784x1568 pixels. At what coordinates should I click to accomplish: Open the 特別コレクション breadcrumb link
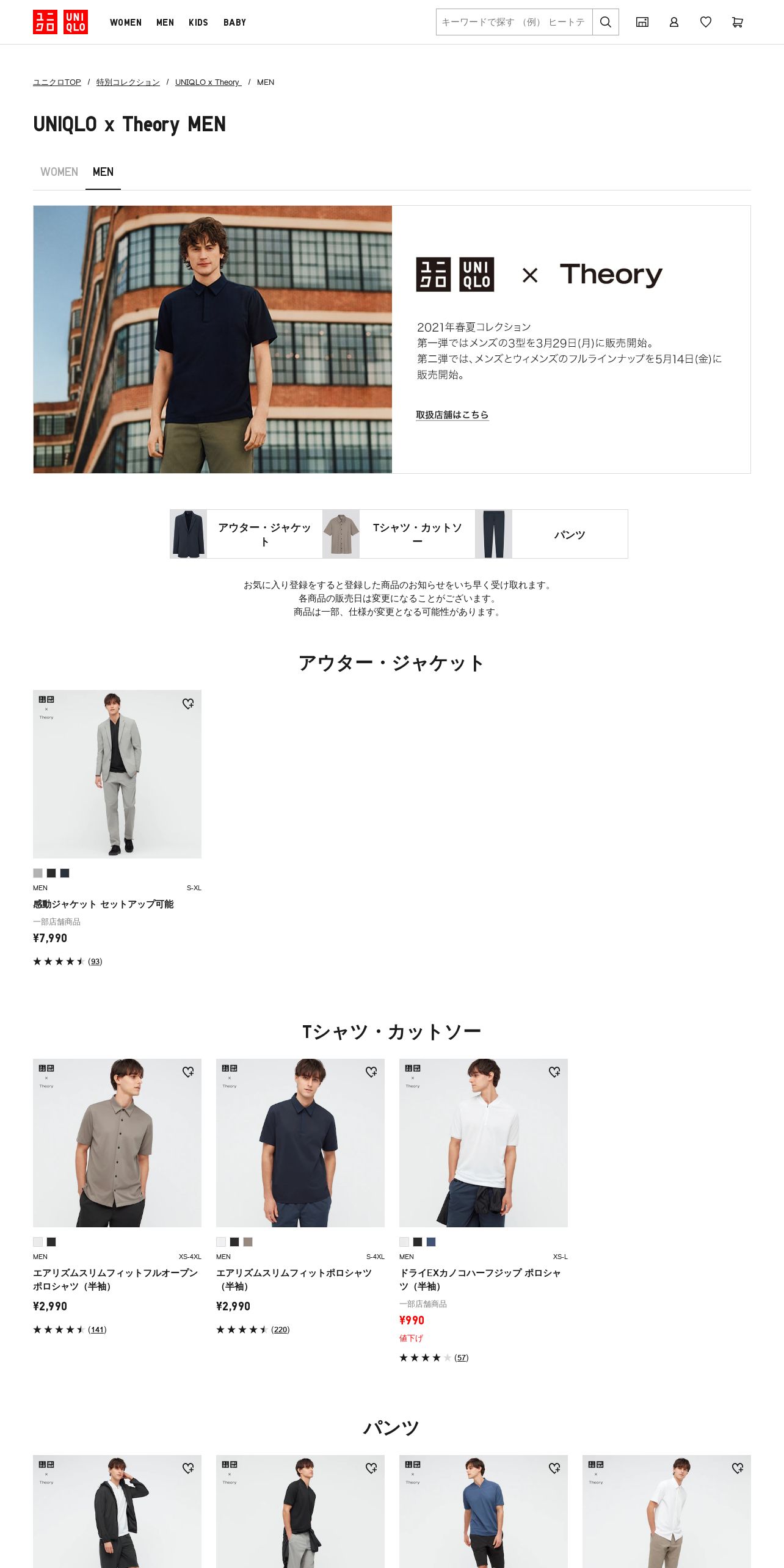[x=128, y=82]
